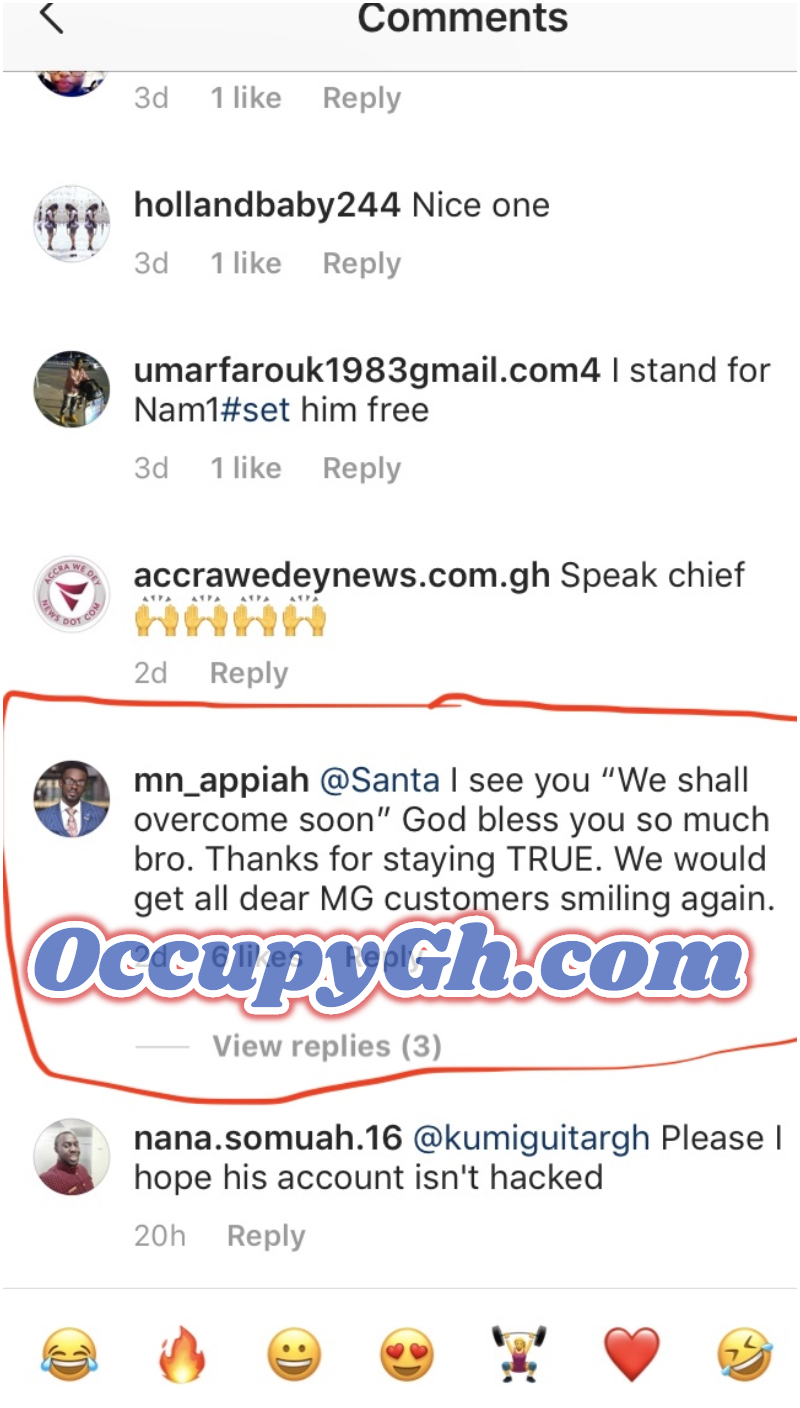Open the #set hashtag link
The height and width of the screenshot is (1408, 800).
pyautogui.click(x=254, y=410)
